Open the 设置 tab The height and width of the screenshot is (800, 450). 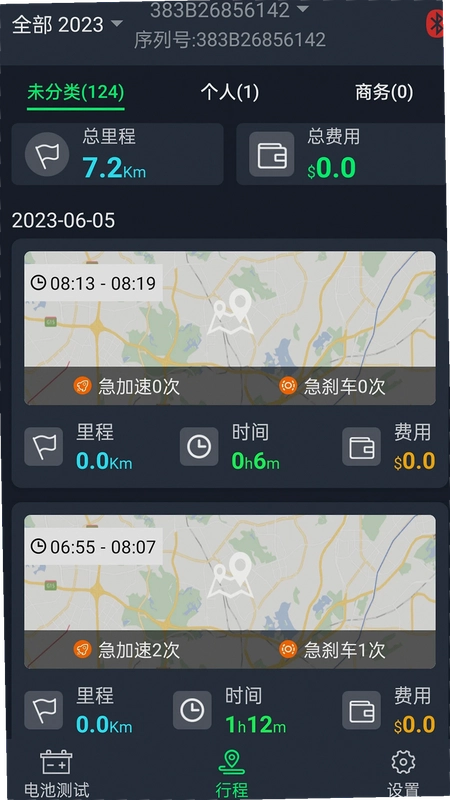(403, 773)
